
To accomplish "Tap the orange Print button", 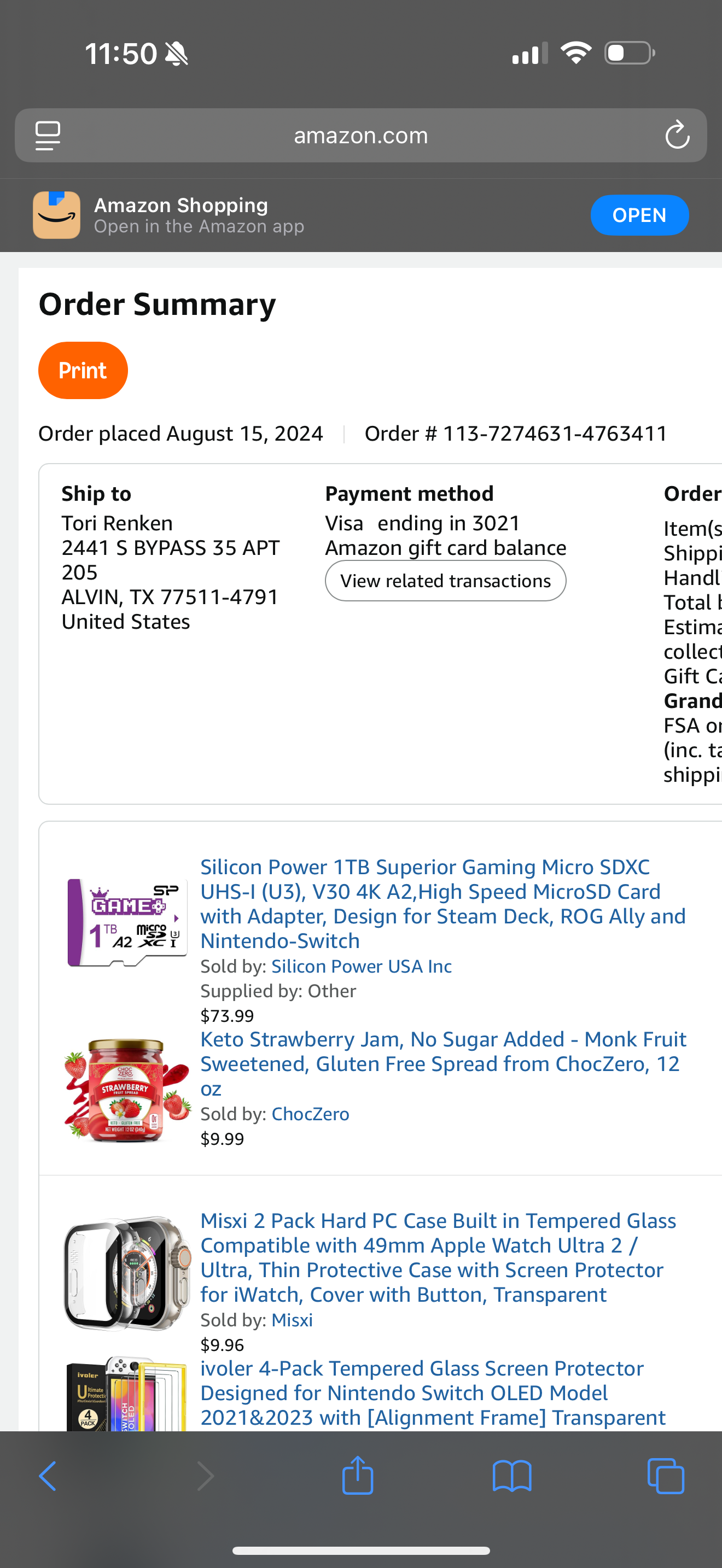I will (83, 370).
